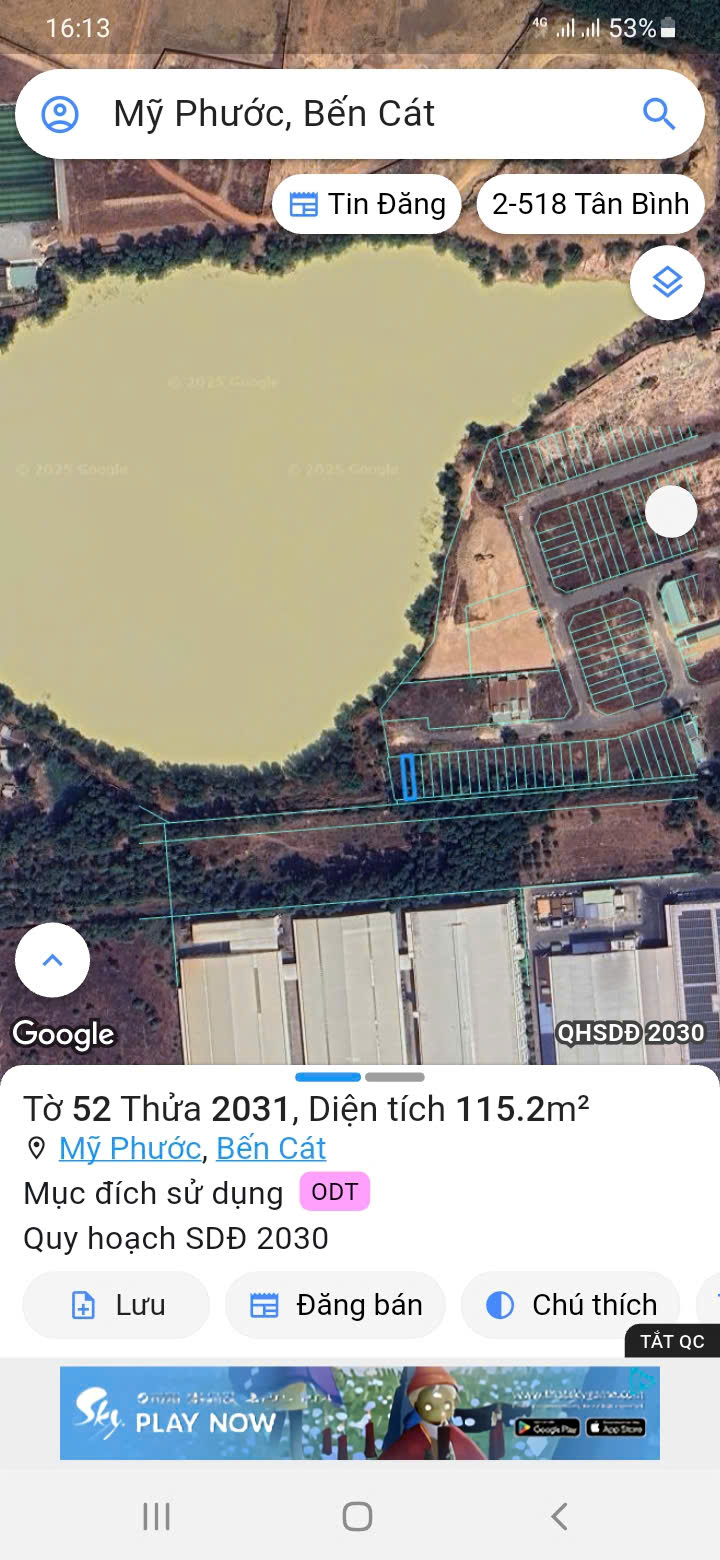
Task: Expand the panel with the up chevron
Action: (x=52, y=960)
